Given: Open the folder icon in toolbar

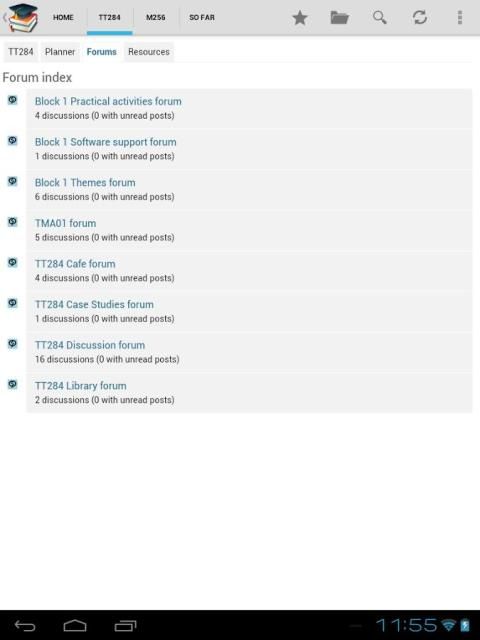Looking at the screenshot, I should click(339, 18).
